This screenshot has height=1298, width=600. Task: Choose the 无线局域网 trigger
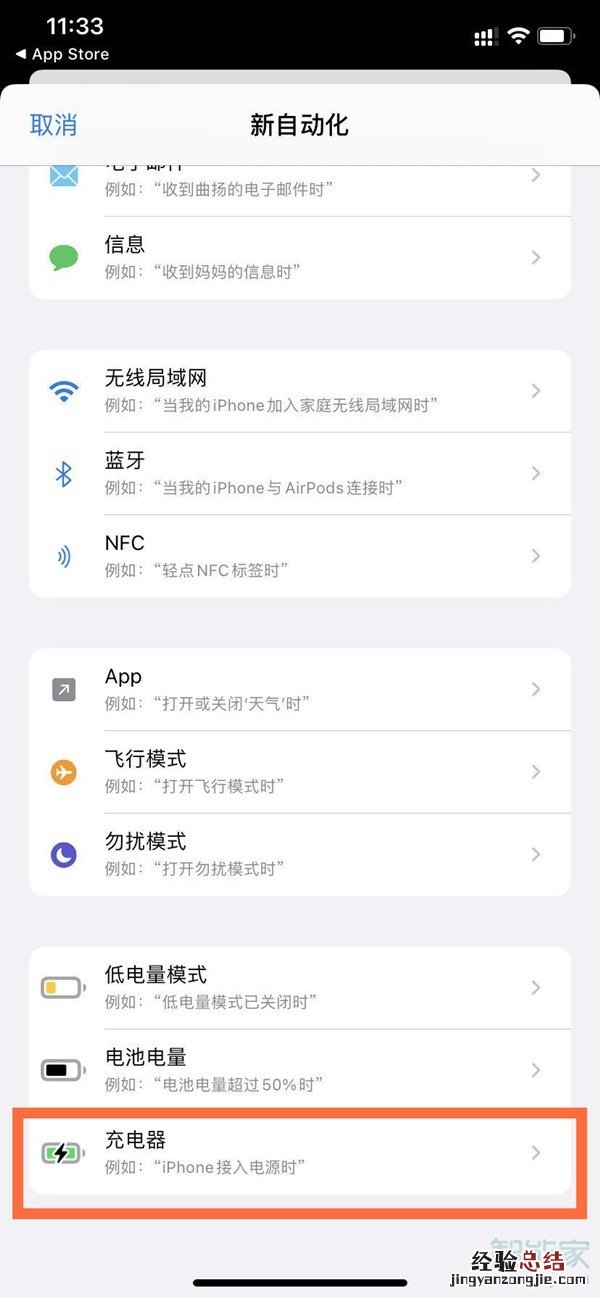pos(300,390)
